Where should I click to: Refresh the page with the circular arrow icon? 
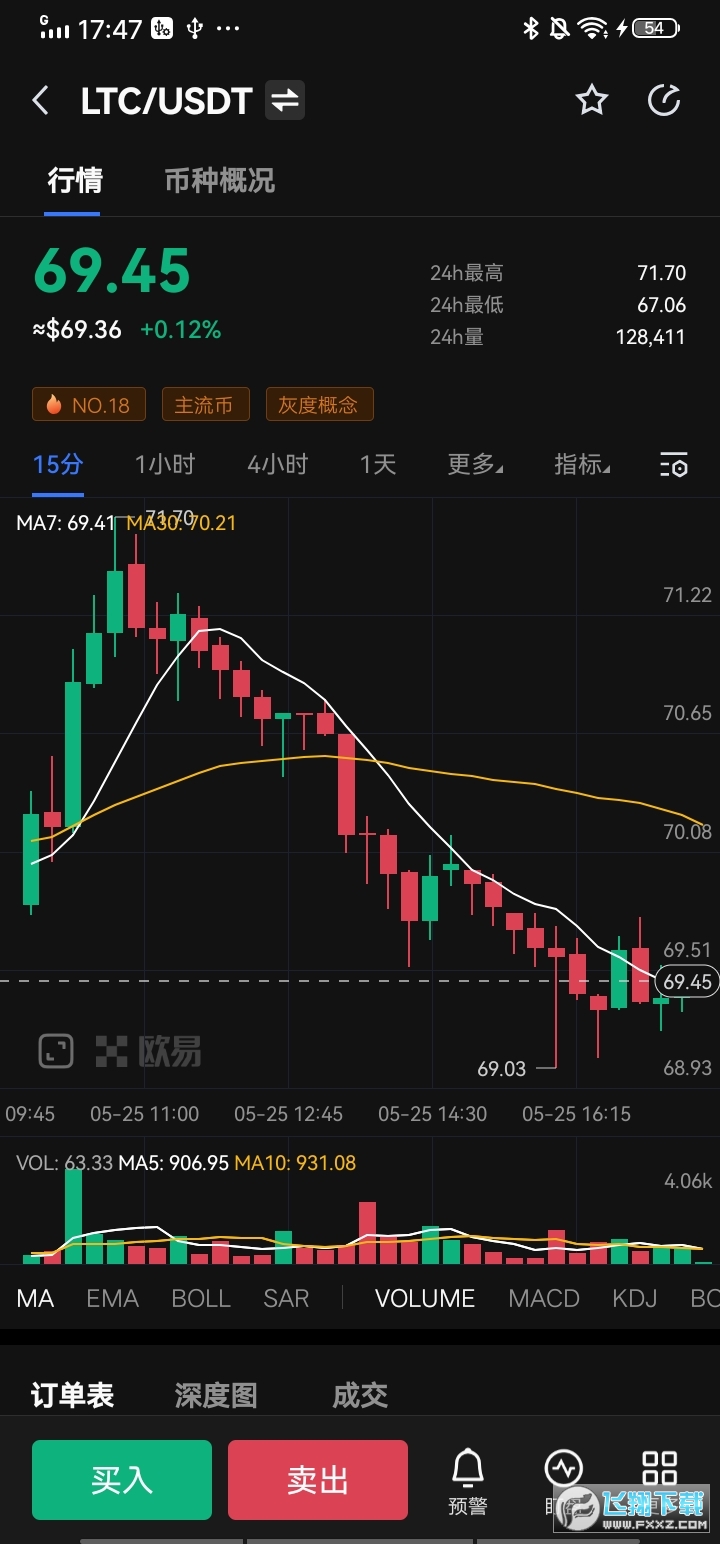coord(664,100)
